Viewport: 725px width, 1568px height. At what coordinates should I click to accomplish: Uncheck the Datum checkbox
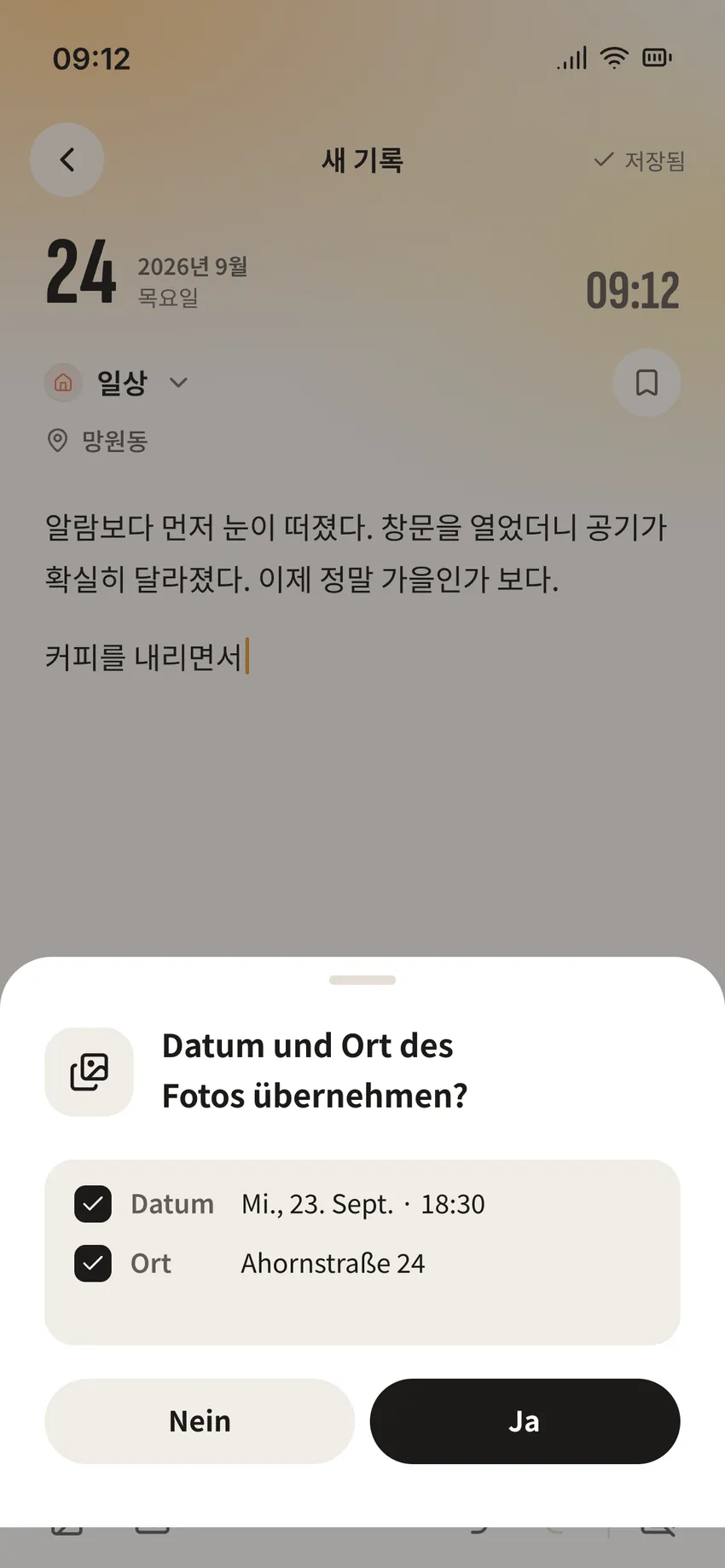coord(93,1204)
